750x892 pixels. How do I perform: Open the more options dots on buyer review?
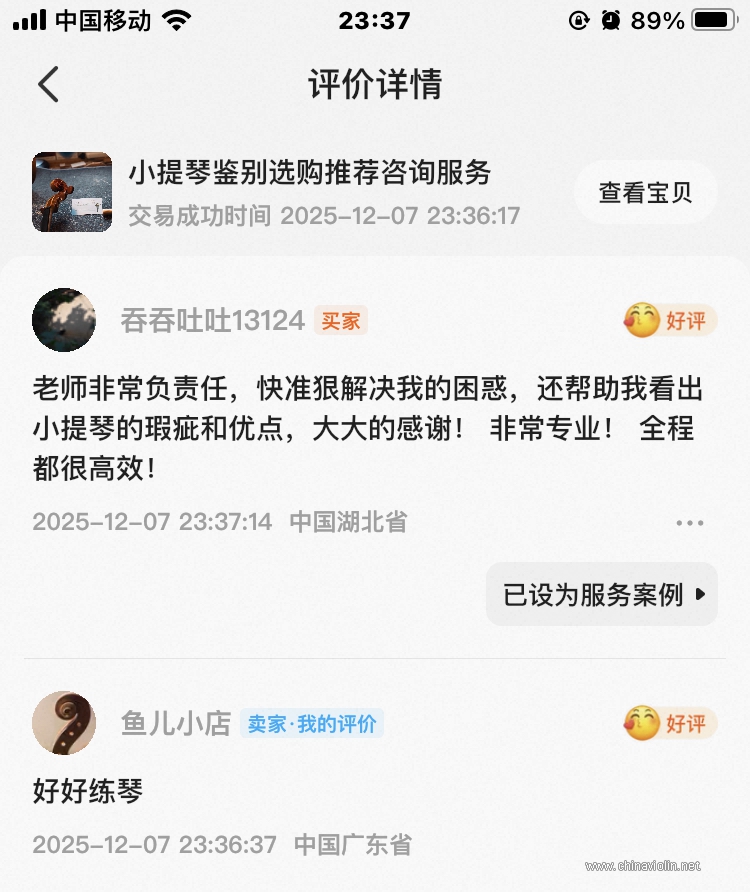tap(690, 522)
